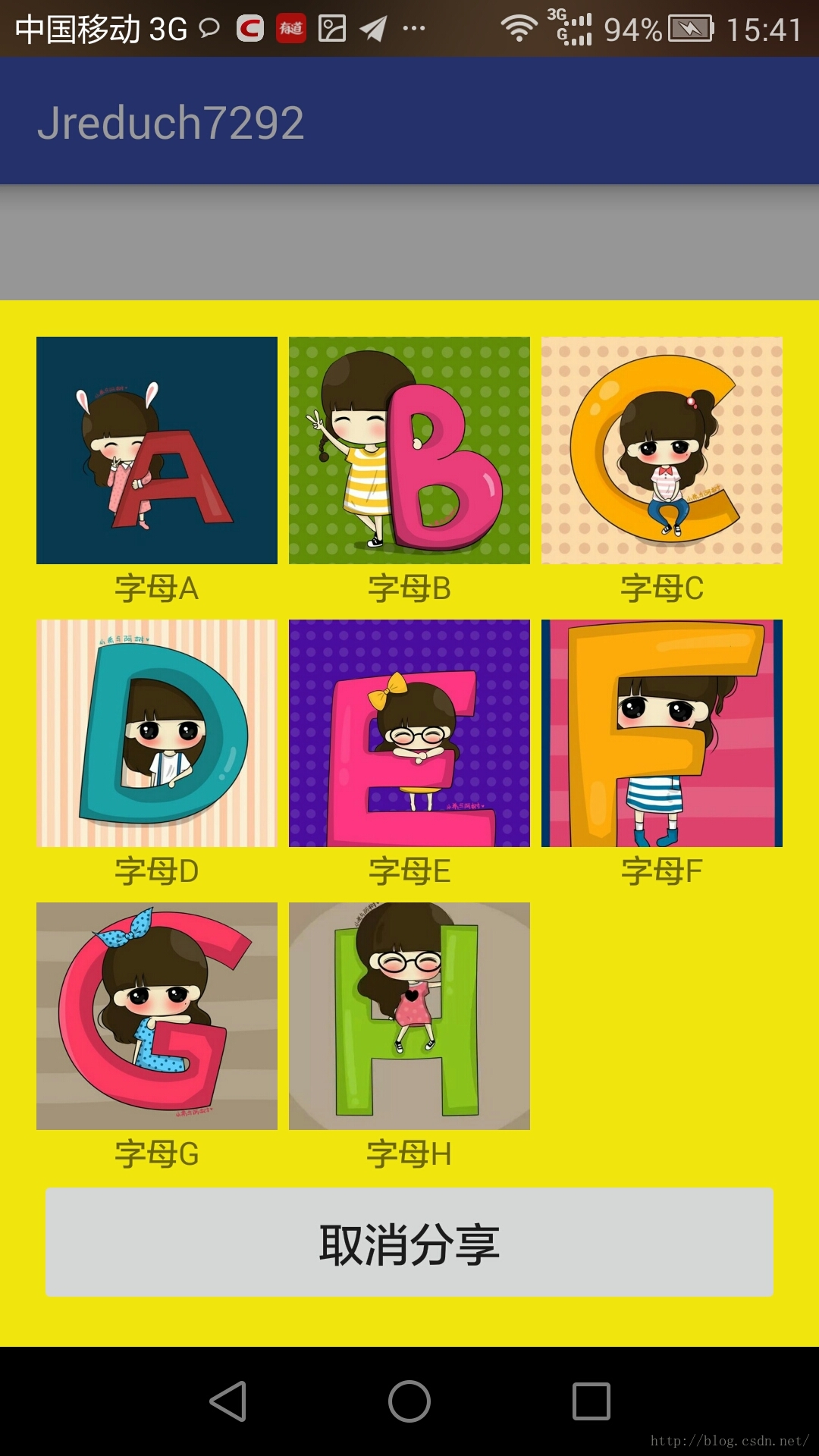Cancel sharing with 取消分享 button

409,1242
